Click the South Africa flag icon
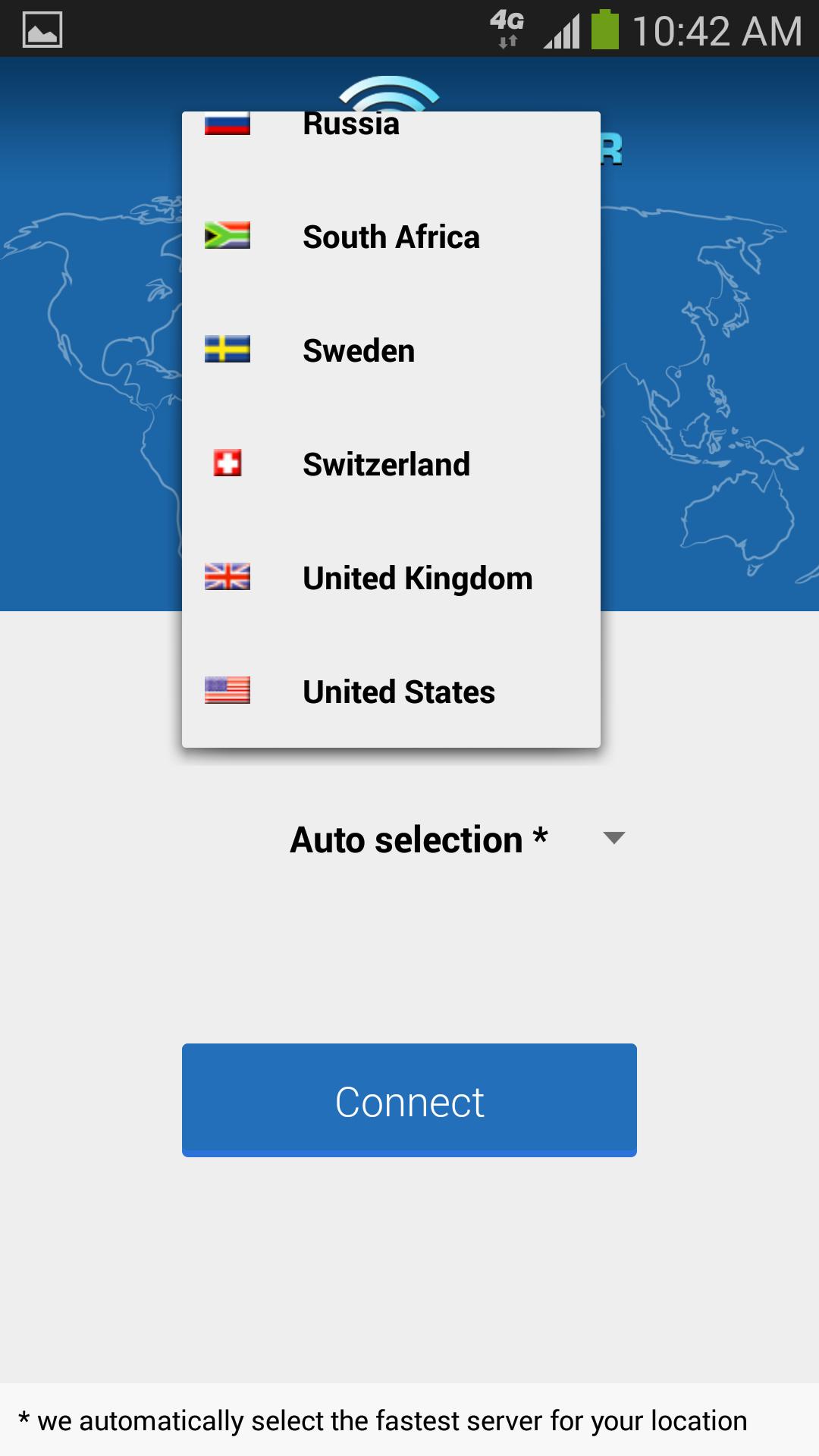This screenshot has width=819, height=1456. click(227, 237)
